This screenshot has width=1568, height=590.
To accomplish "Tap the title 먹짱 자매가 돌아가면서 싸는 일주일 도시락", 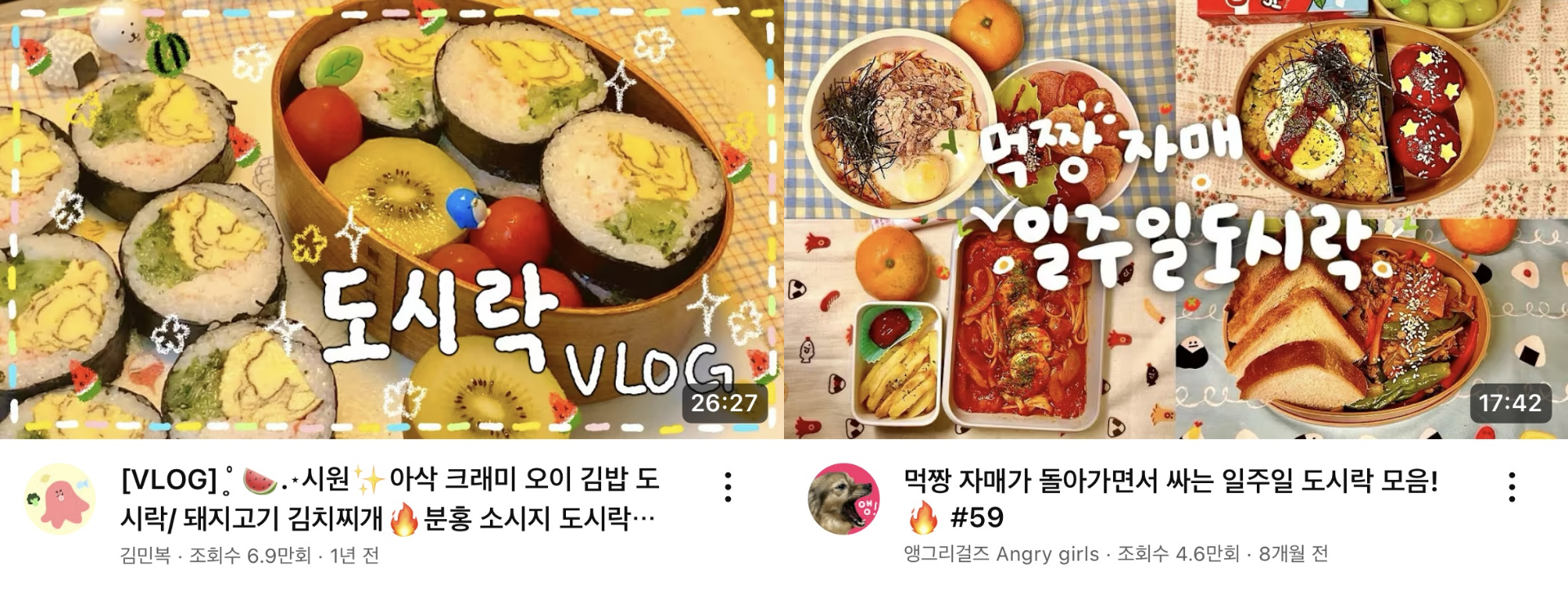I will pyautogui.click(x=1170, y=481).
